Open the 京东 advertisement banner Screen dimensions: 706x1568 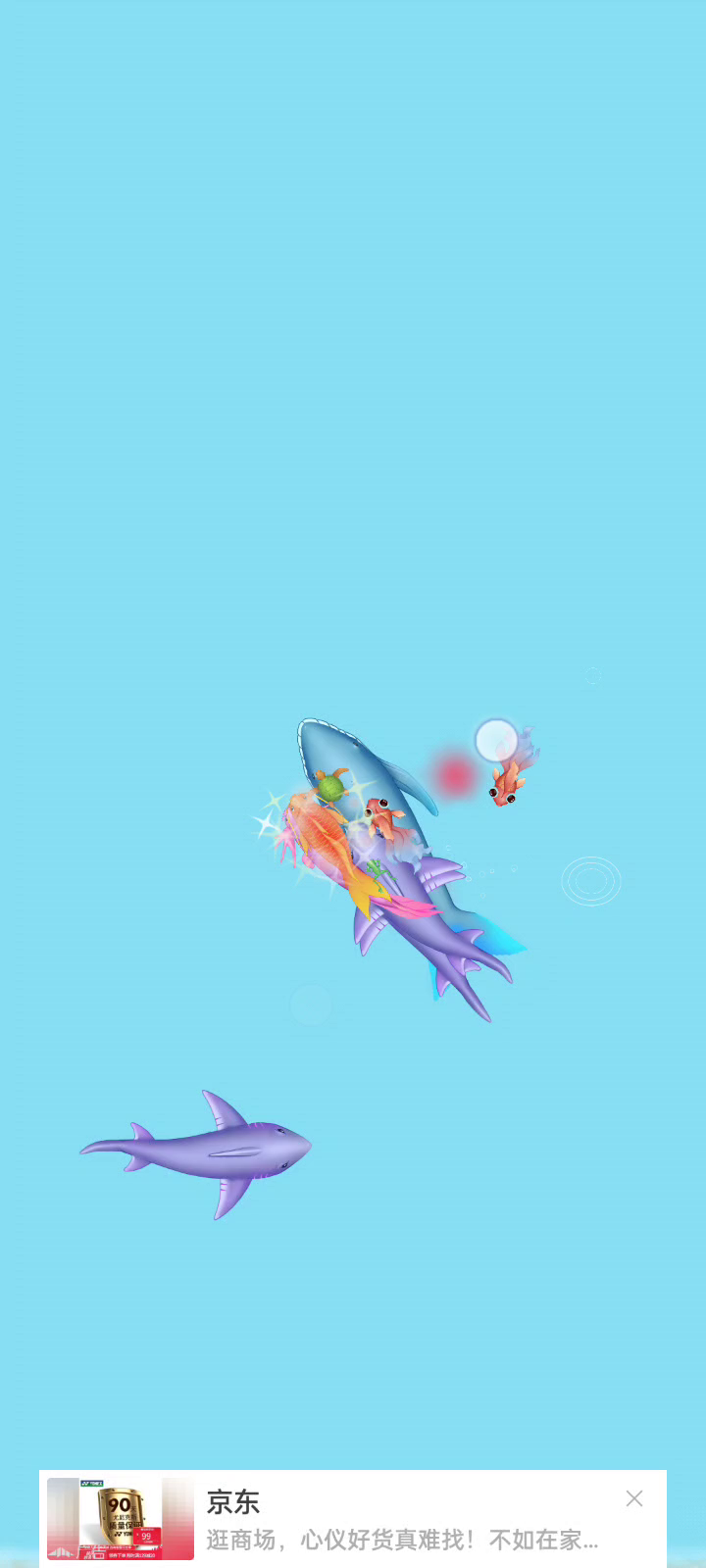[x=353, y=1518]
